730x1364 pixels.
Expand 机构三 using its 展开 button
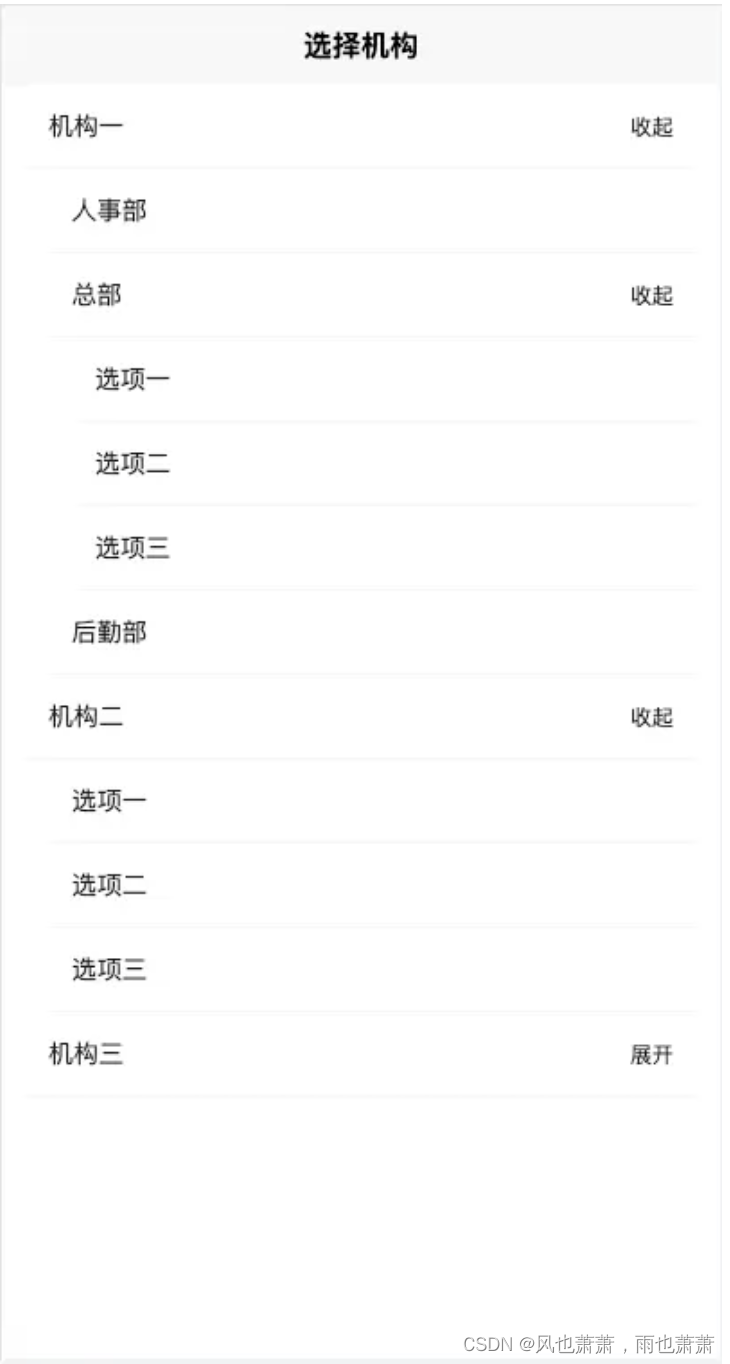[651, 1055]
